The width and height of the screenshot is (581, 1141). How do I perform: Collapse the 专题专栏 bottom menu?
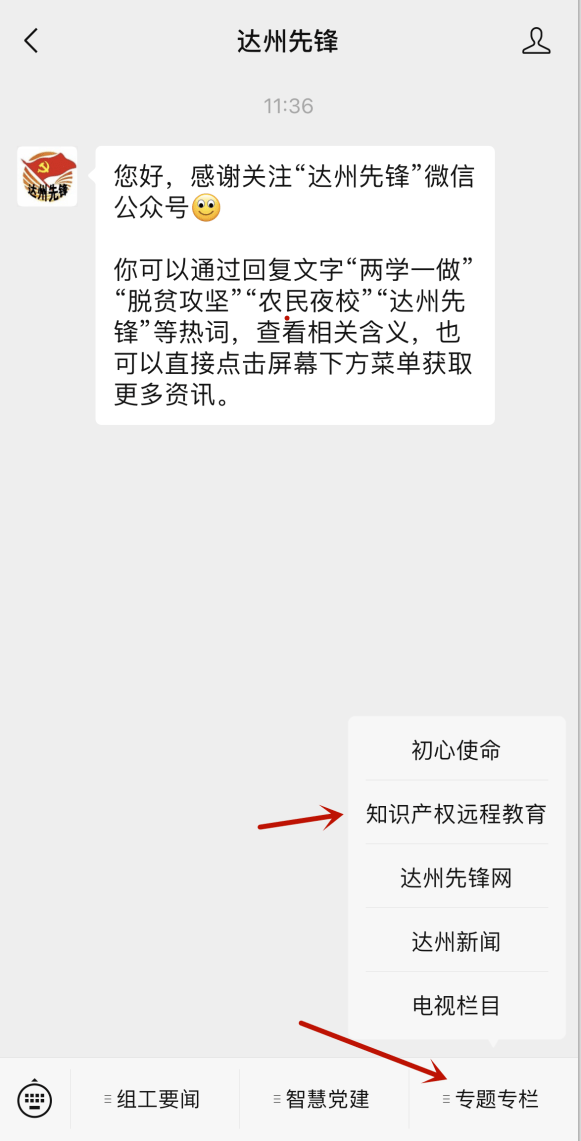click(x=494, y=1099)
